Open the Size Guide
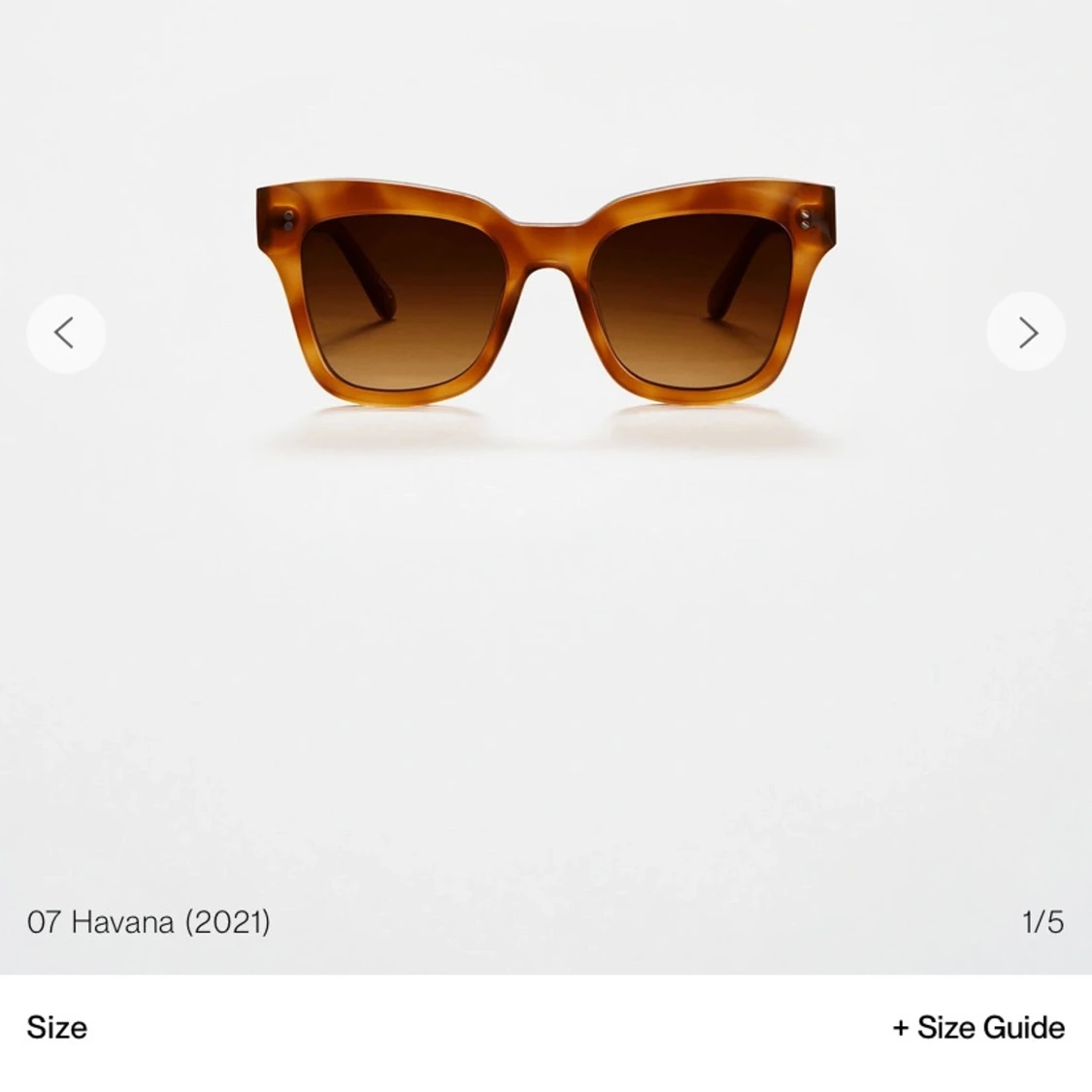This screenshot has width=1092, height=1092. [978, 1027]
